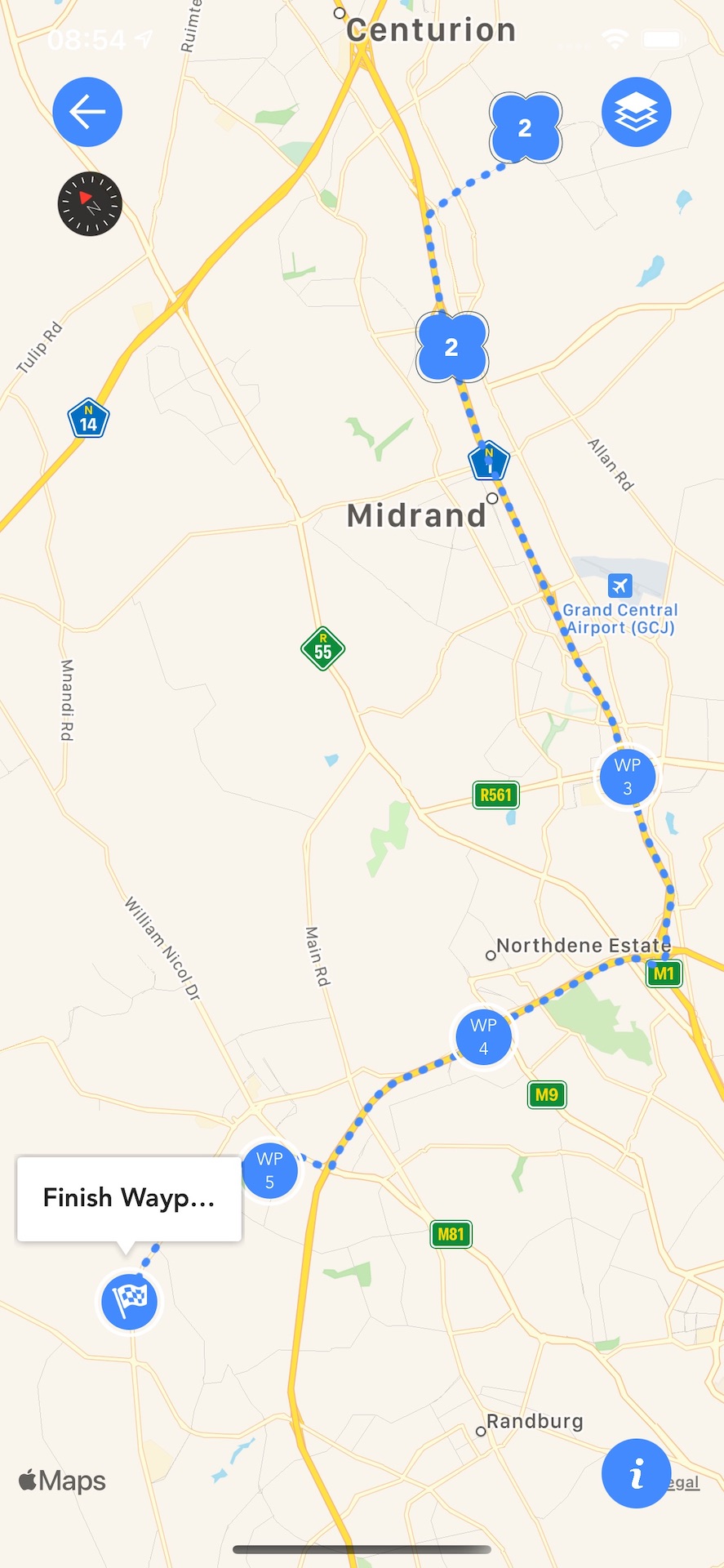Open the map layers button

636,112
